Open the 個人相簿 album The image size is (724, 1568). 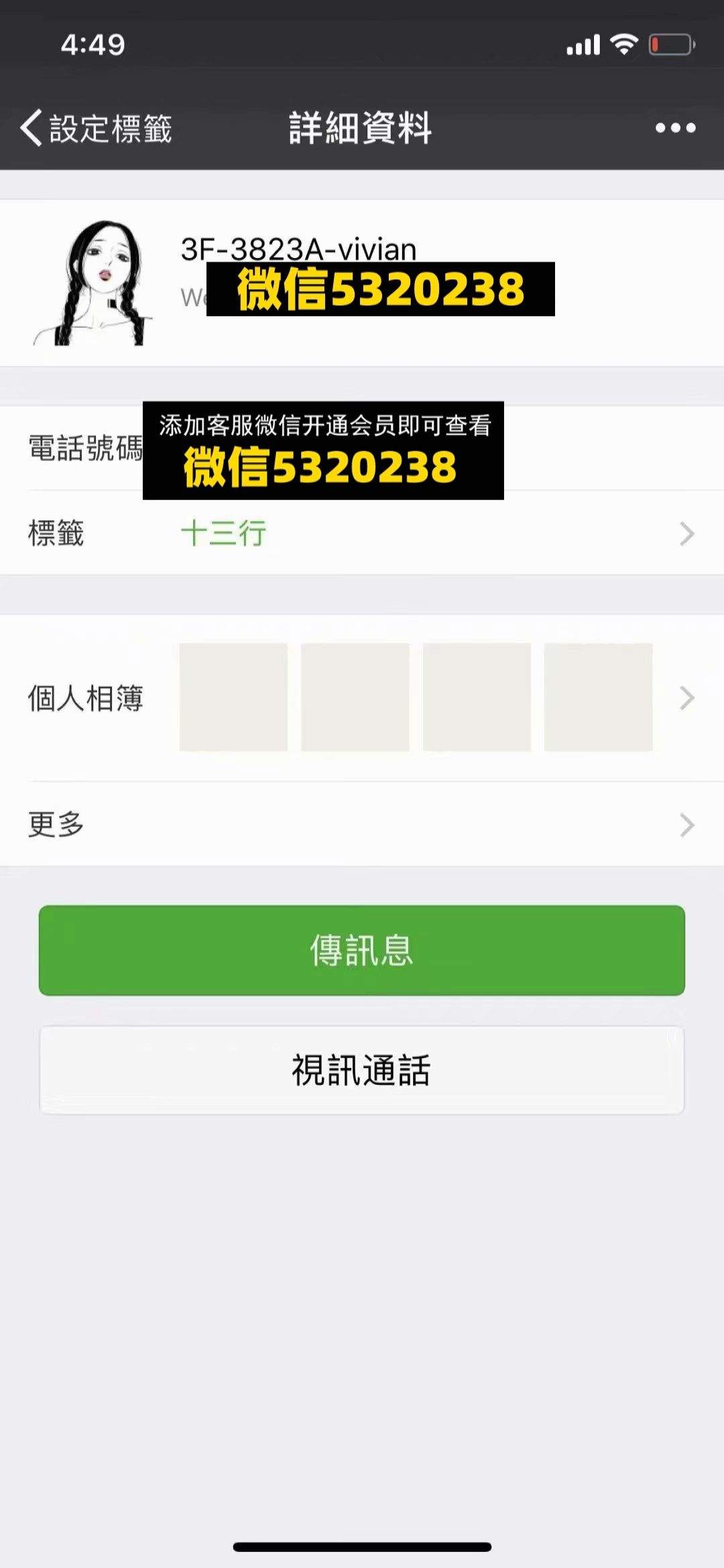(362, 698)
